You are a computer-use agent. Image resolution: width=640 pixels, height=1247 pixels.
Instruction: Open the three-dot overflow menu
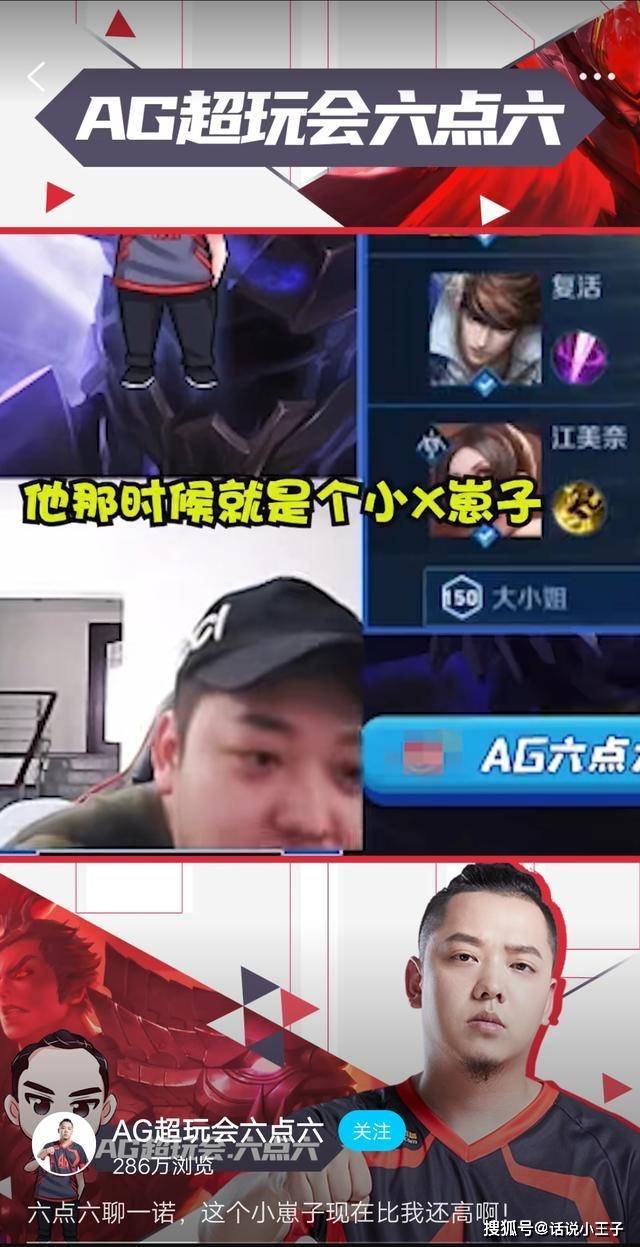pyautogui.click(x=597, y=77)
